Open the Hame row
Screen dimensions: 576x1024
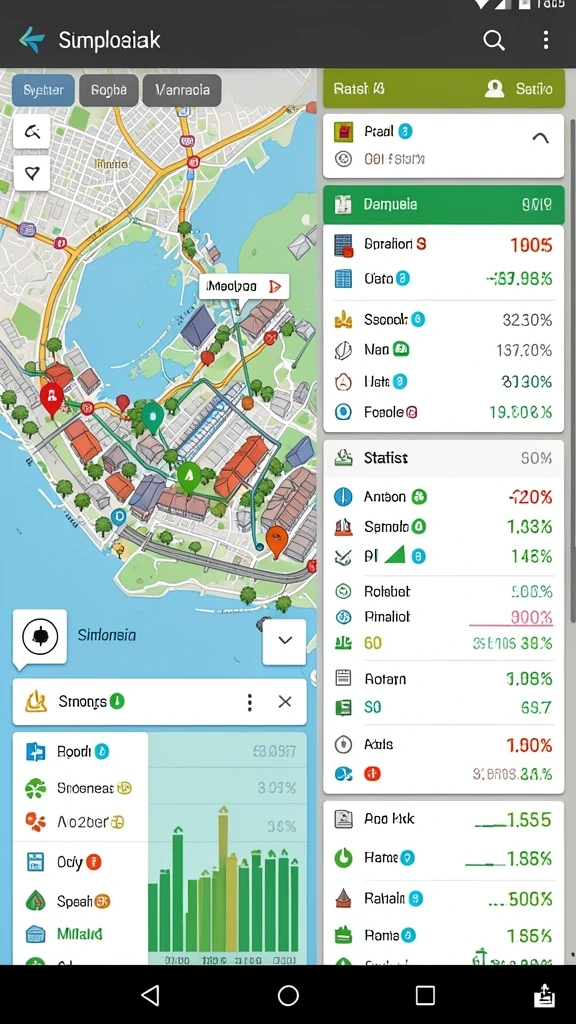[443, 857]
